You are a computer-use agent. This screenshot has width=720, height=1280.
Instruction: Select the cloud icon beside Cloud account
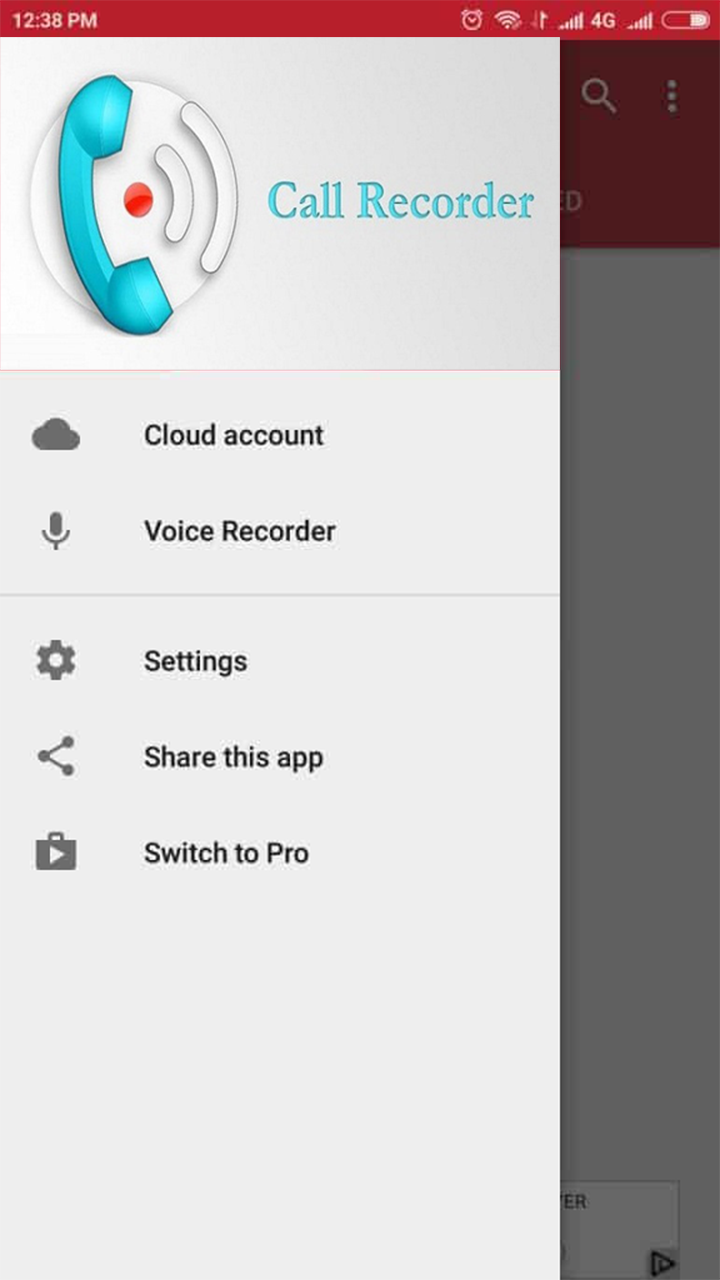click(56, 433)
